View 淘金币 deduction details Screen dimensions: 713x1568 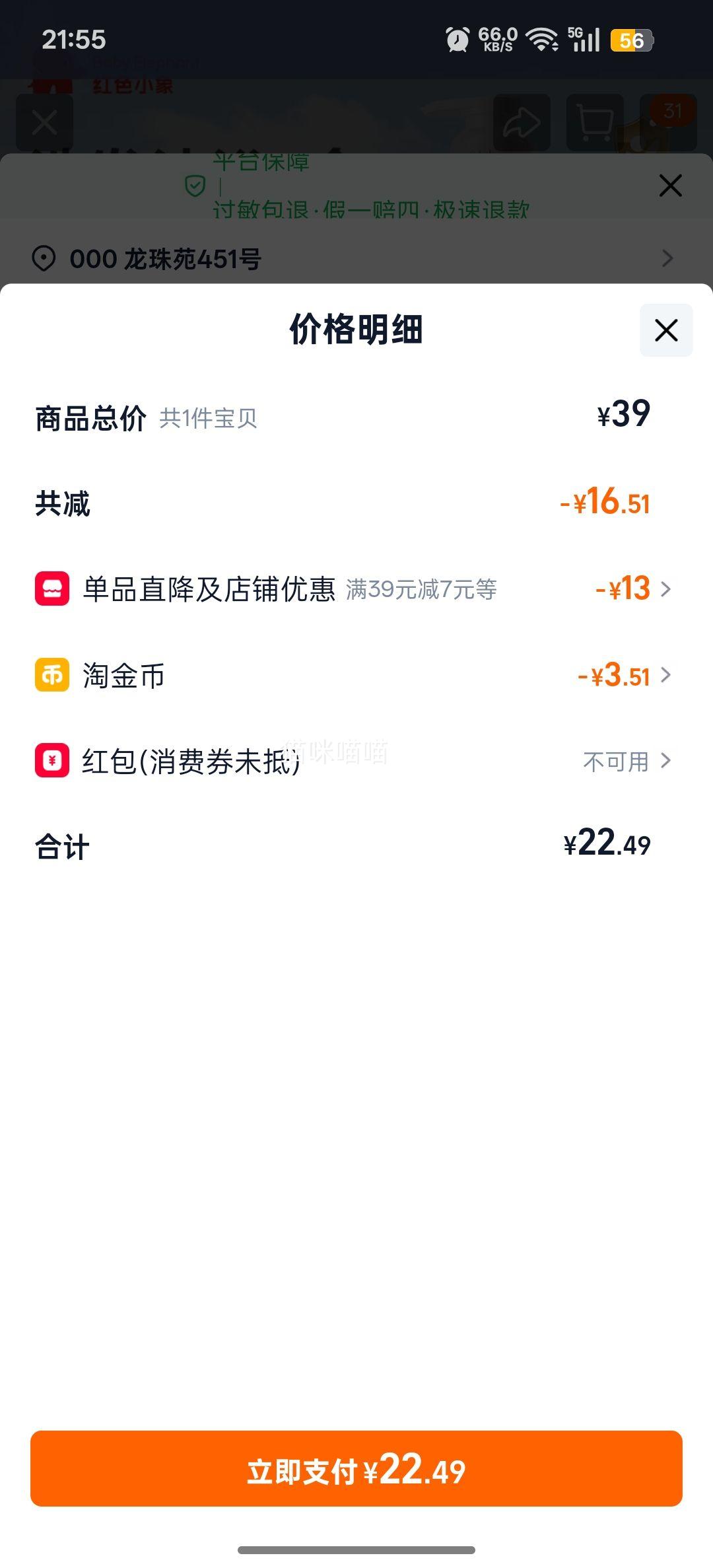(356, 675)
